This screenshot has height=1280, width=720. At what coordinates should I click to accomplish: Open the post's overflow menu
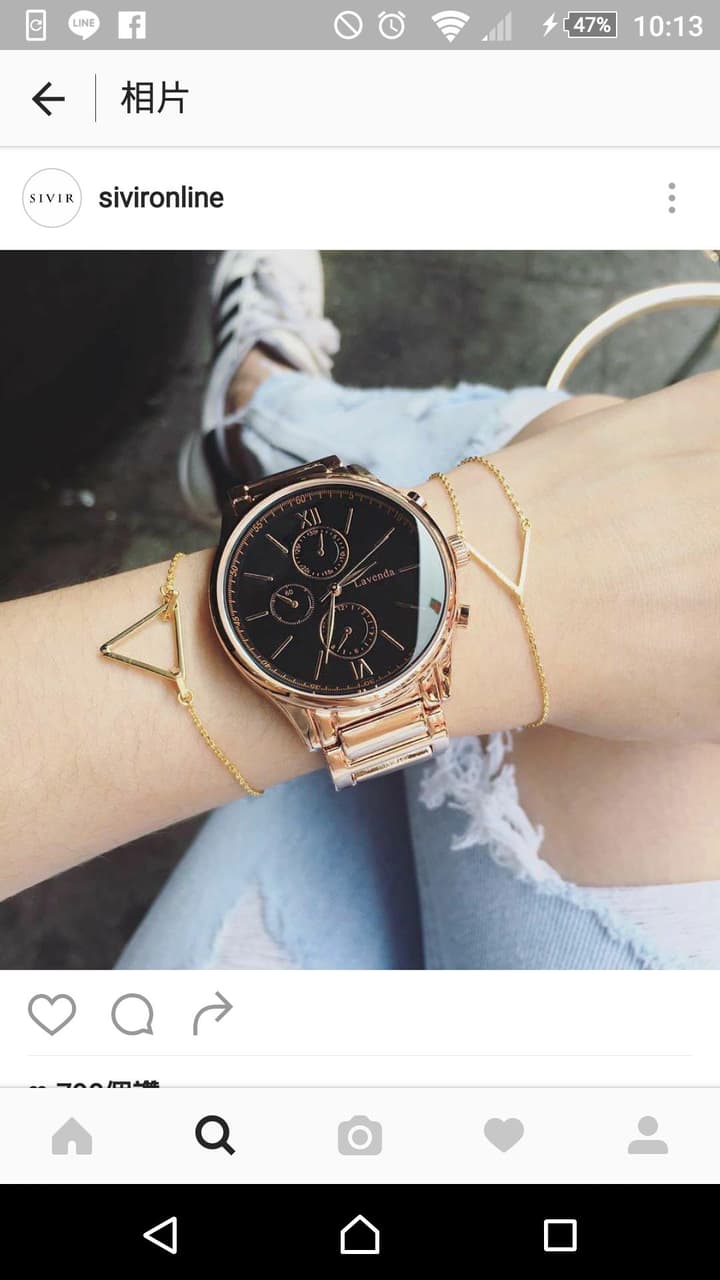(671, 198)
